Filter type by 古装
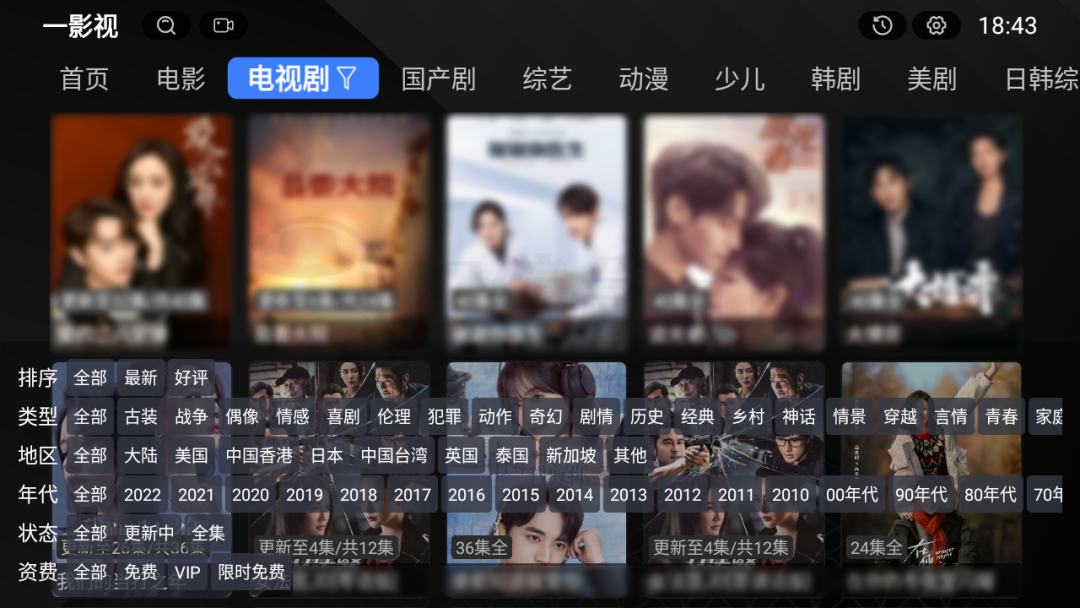This screenshot has width=1080, height=608. point(141,417)
